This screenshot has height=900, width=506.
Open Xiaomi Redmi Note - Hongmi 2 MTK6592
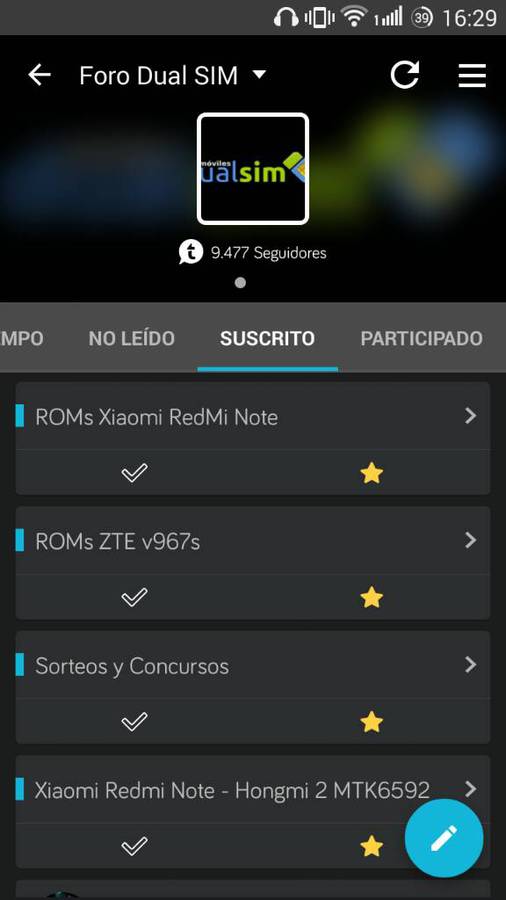252,790
